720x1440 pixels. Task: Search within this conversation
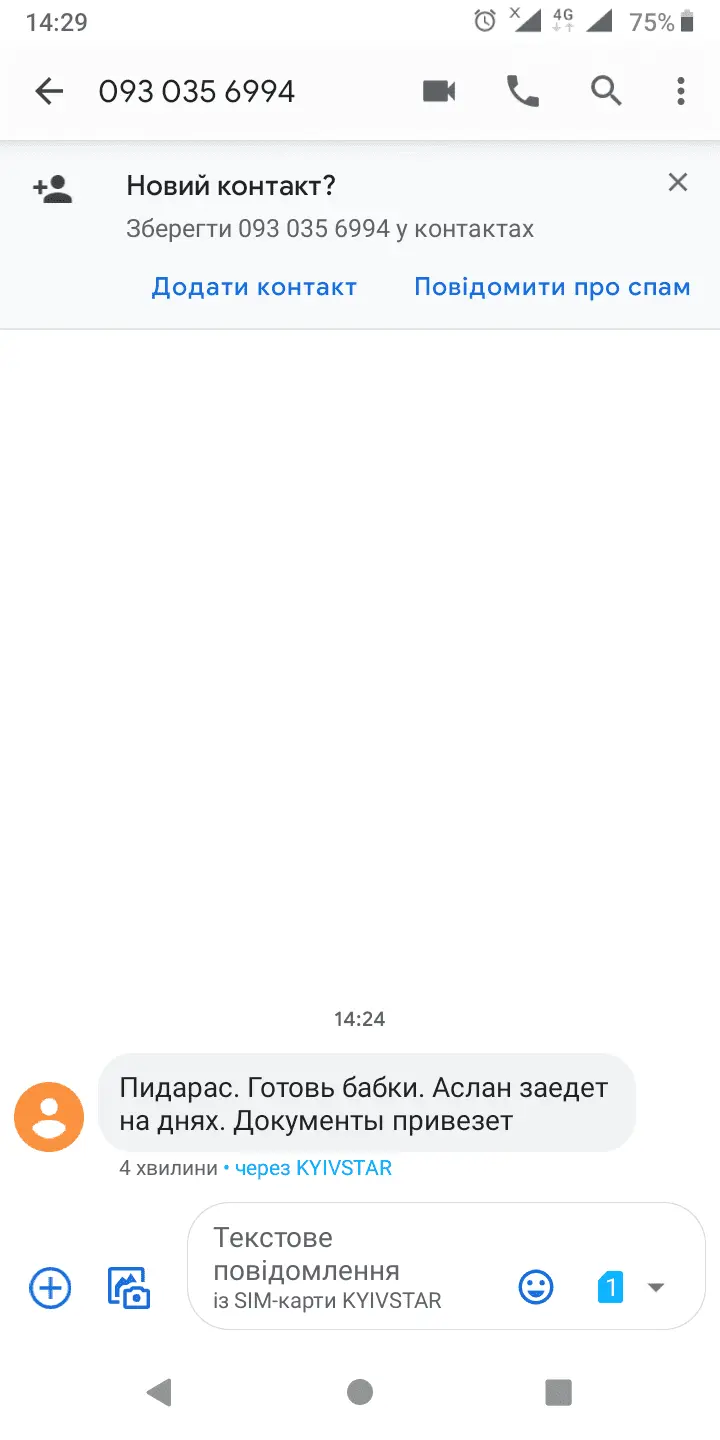point(605,92)
